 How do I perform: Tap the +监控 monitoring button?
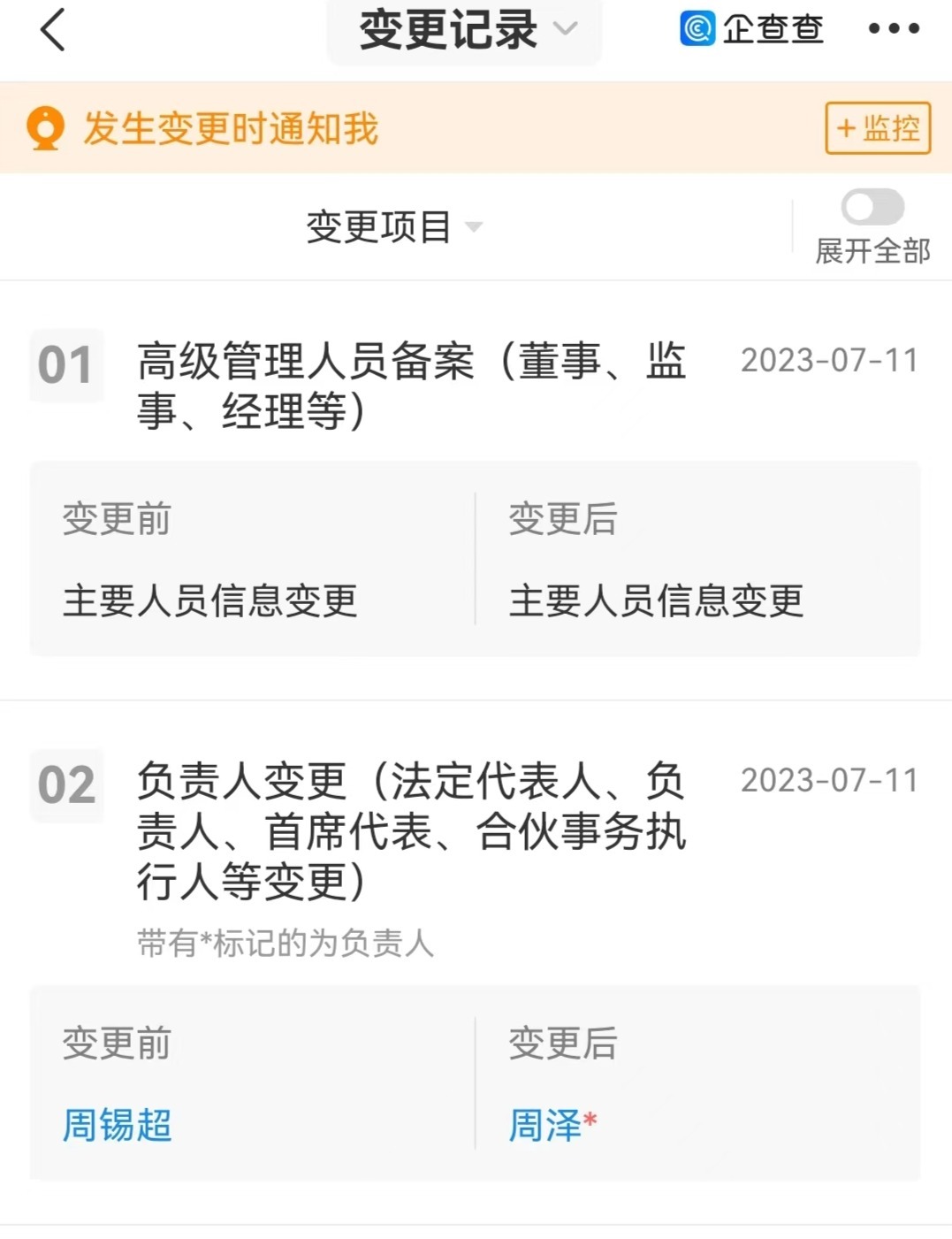876,128
